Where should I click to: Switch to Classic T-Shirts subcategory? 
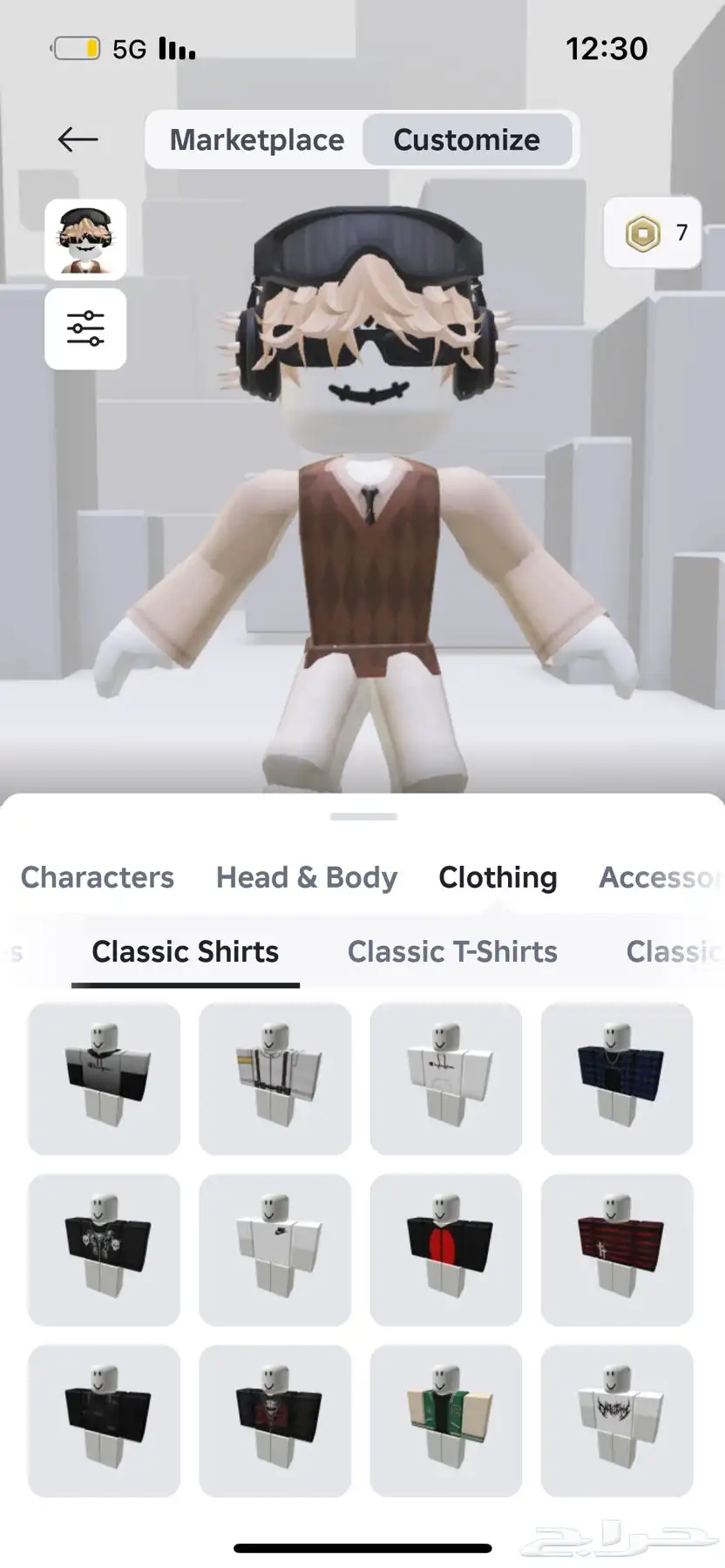click(452, 951)
